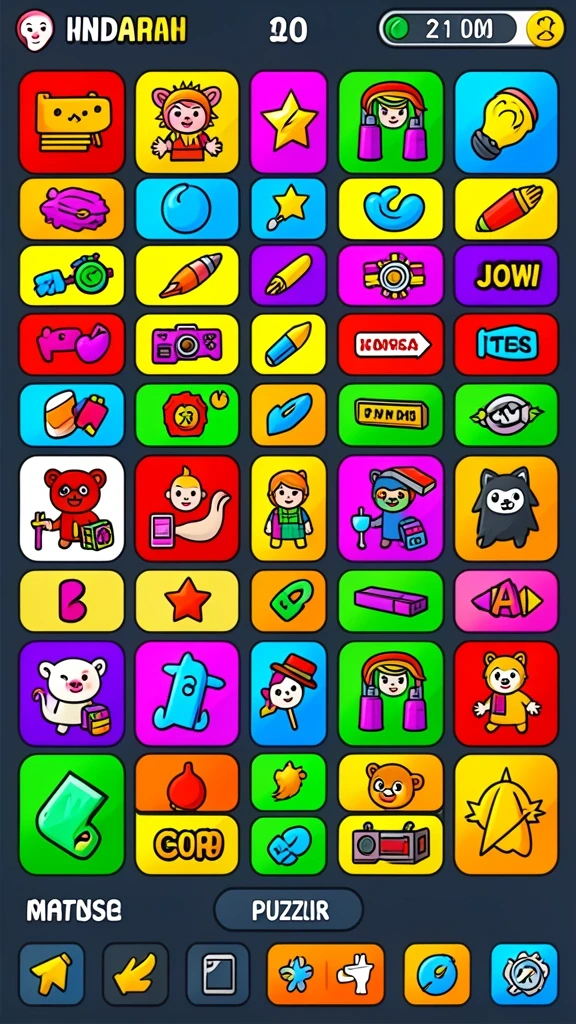This screenshot has height=1024, width=576.
Task: Pick the black cat tile
Action: tap(506, 508)
